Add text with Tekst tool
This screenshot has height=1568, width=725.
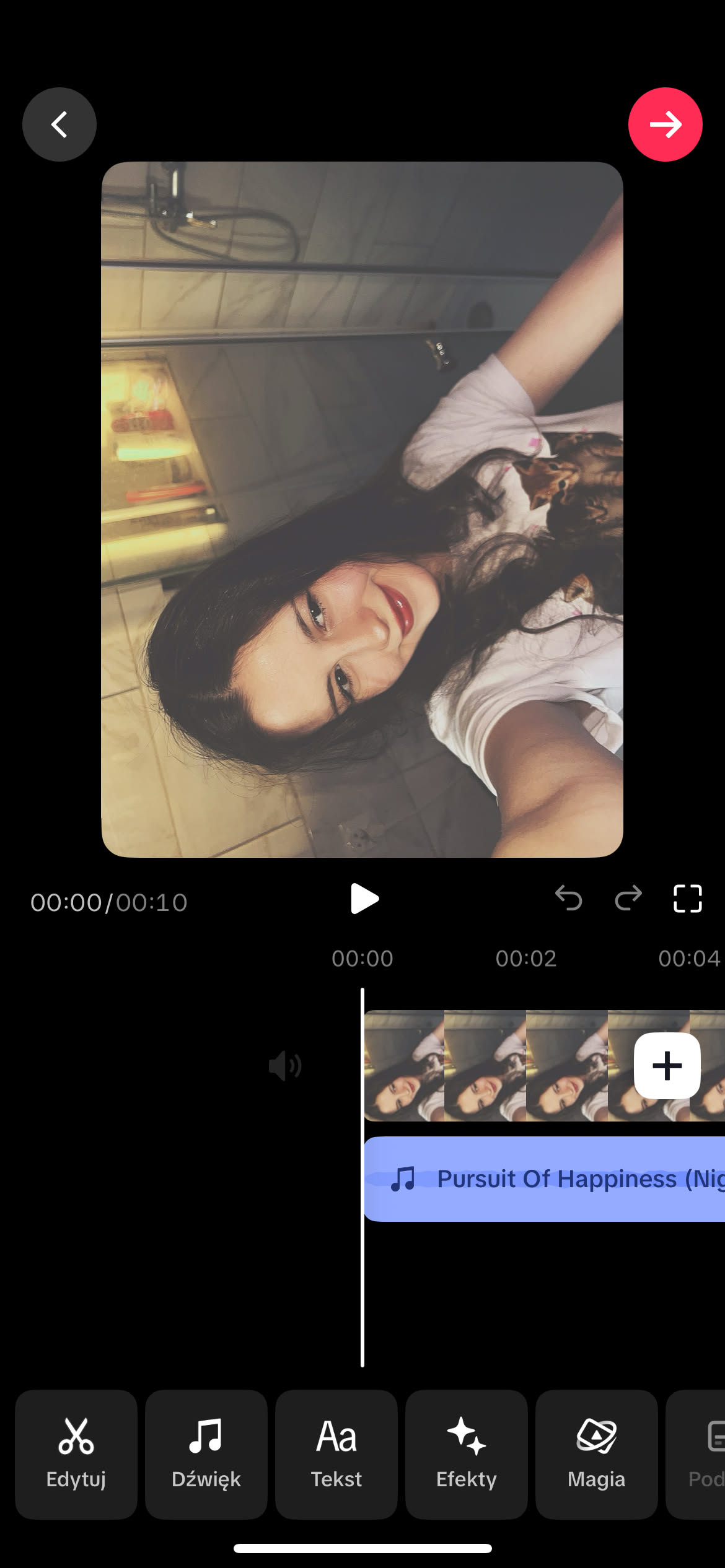coord(336,1453)
